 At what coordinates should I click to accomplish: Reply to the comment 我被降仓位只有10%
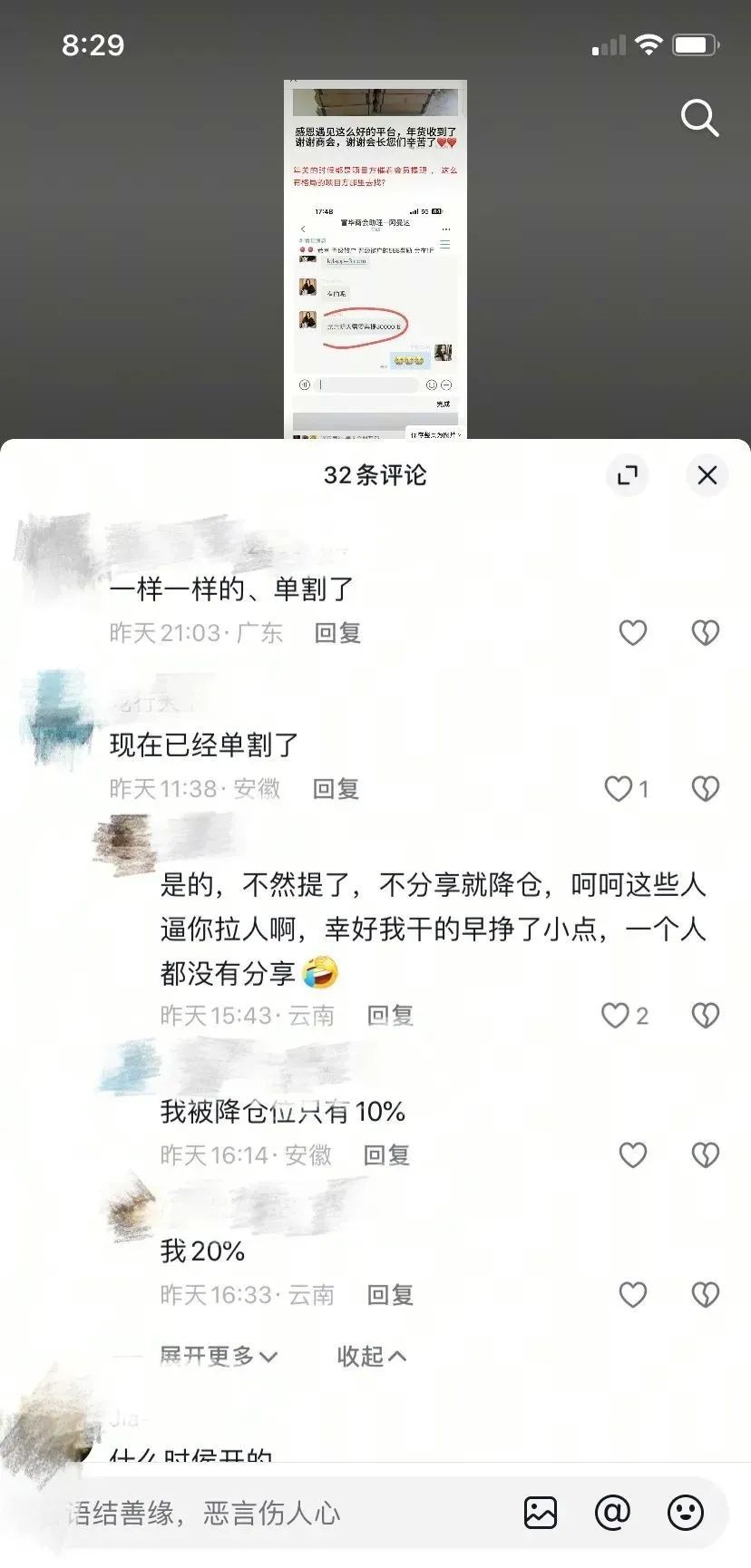coord(386,1155)
